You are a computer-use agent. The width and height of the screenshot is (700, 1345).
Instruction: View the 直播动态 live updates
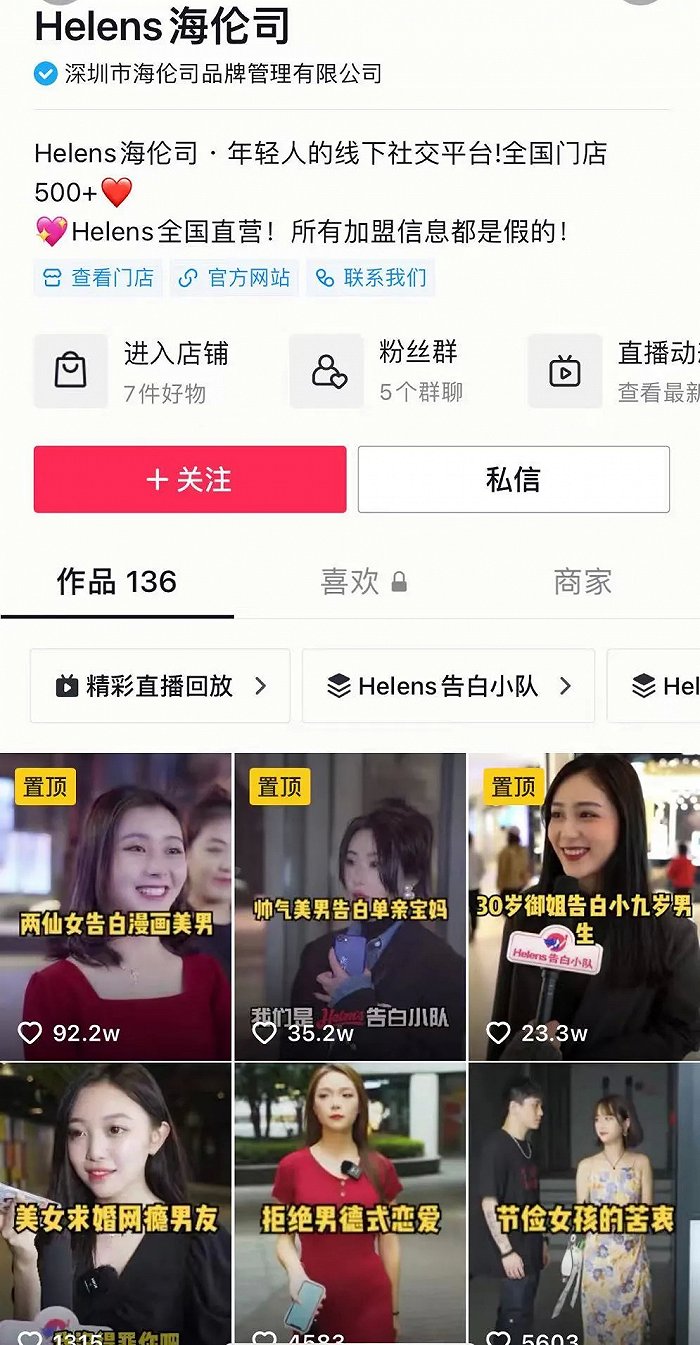[x=618, y=372]
